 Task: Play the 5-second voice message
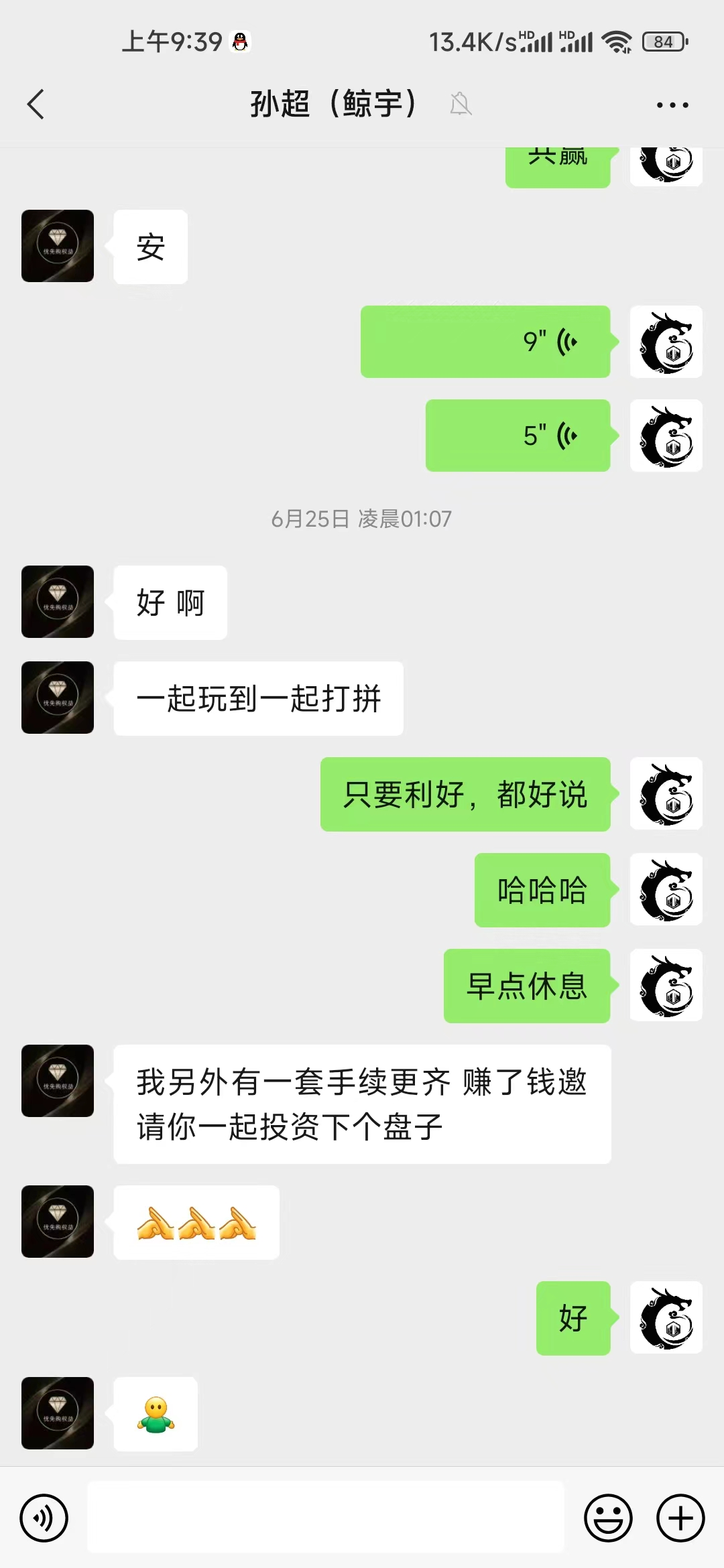(518, 436)
